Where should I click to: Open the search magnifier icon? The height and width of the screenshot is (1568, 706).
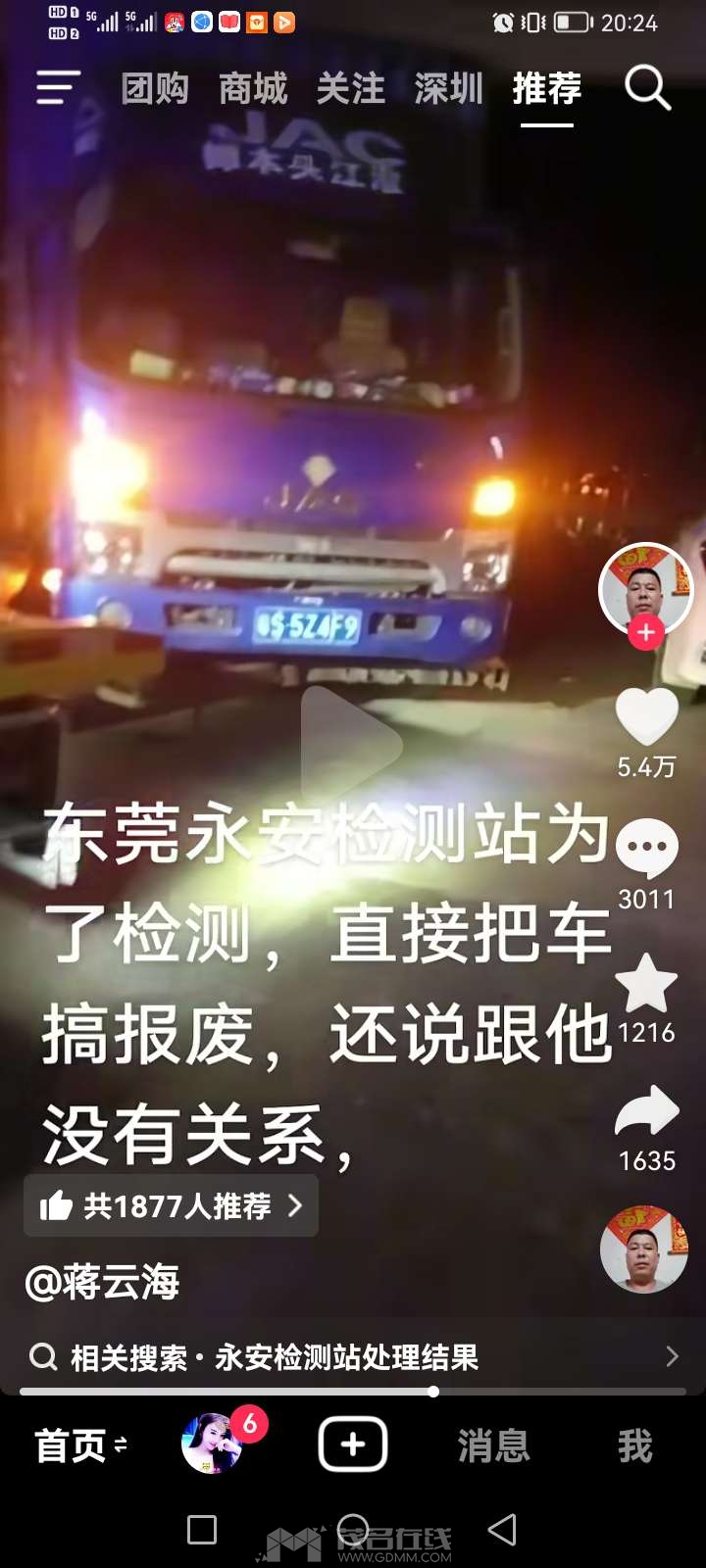click(647, 89)
